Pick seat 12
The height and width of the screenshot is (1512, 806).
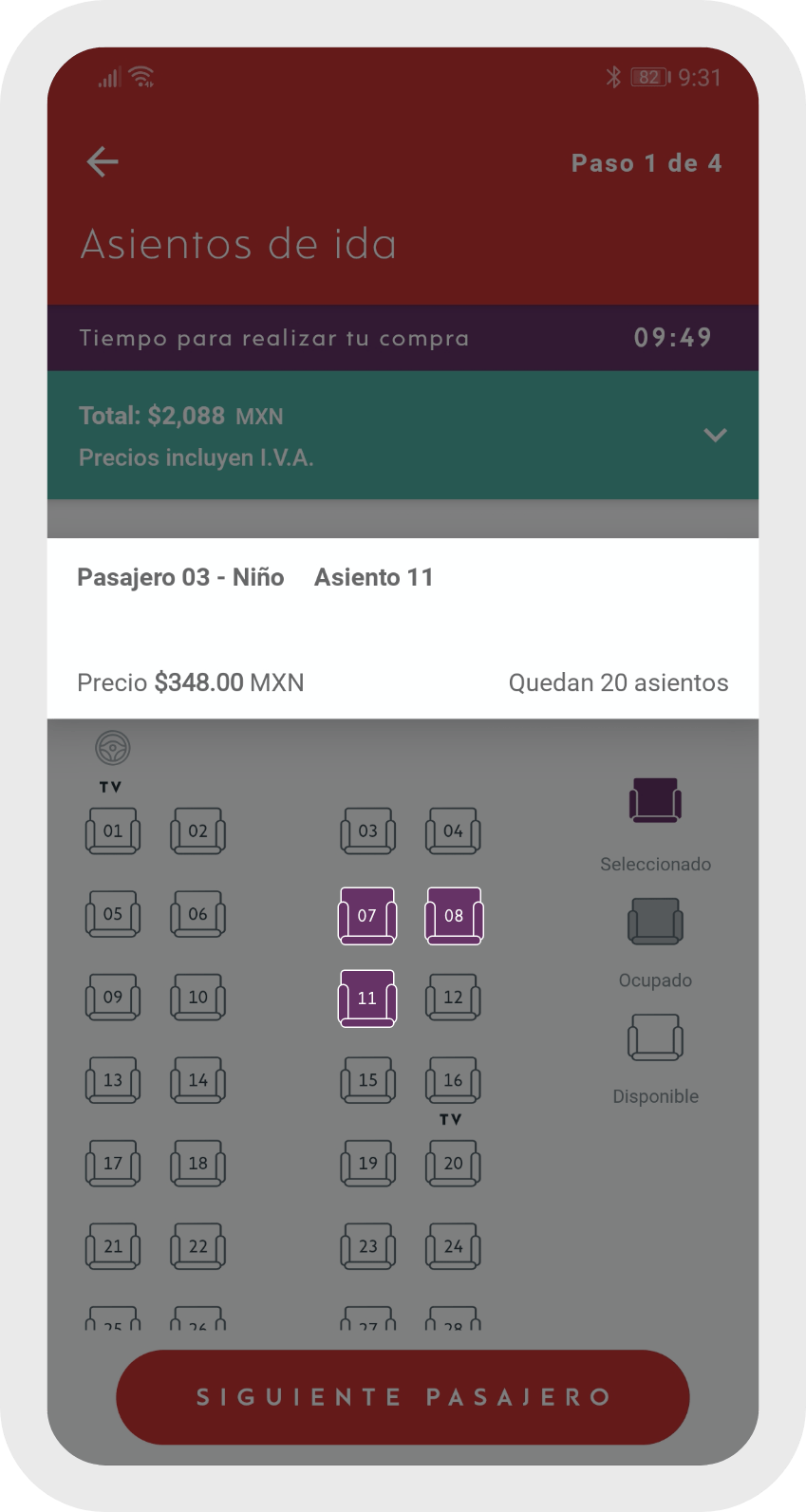click(454, 997)
